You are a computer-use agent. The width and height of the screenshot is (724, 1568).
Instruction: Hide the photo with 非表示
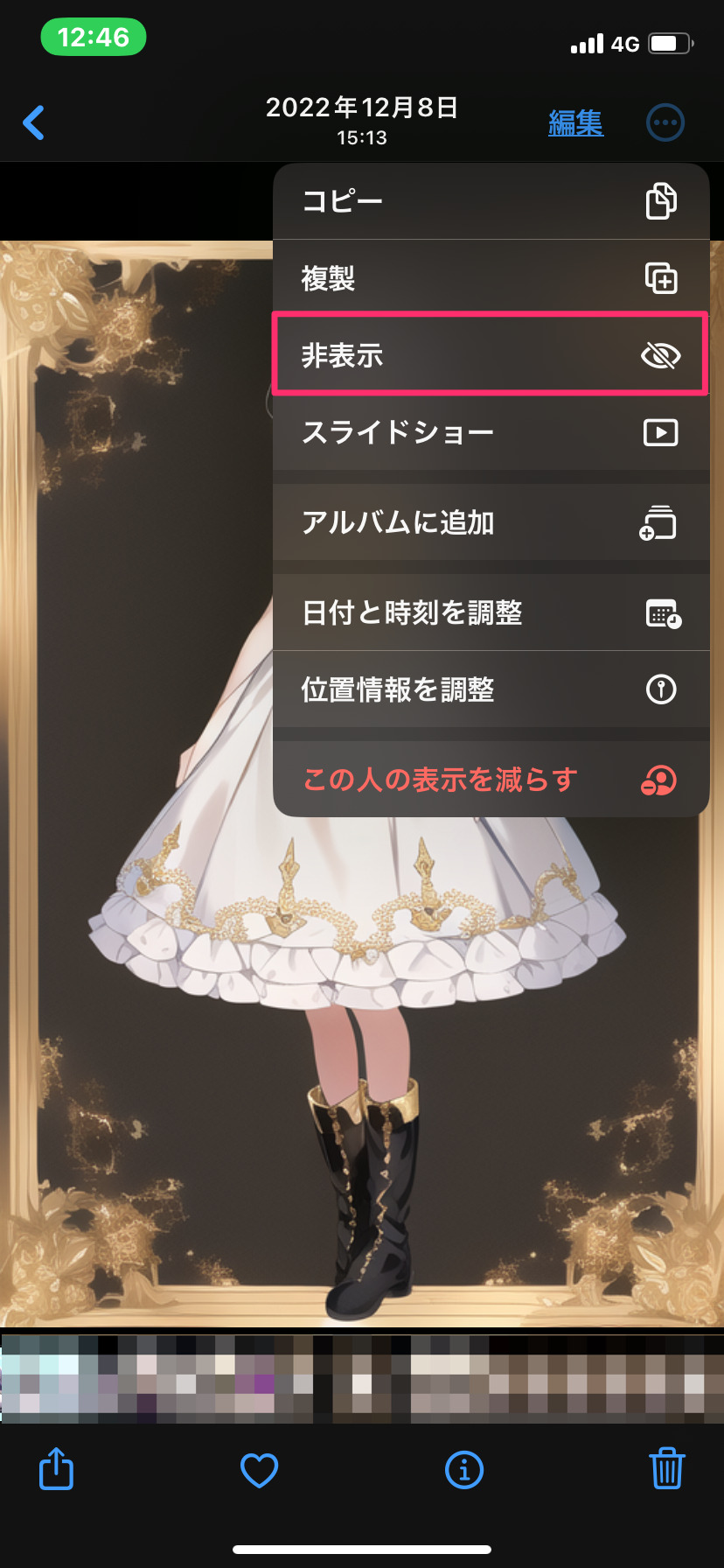point(490,355)
